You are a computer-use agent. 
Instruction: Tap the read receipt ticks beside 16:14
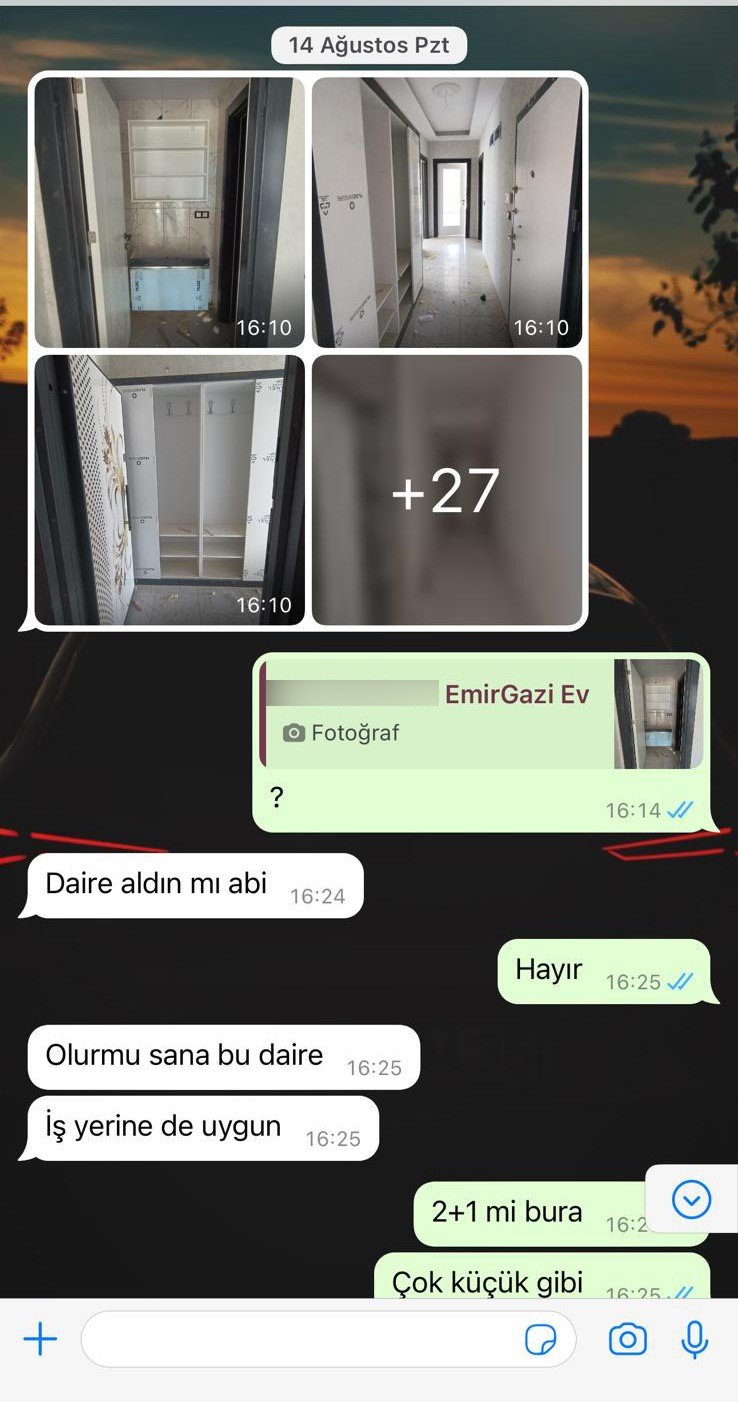[680, 810]
